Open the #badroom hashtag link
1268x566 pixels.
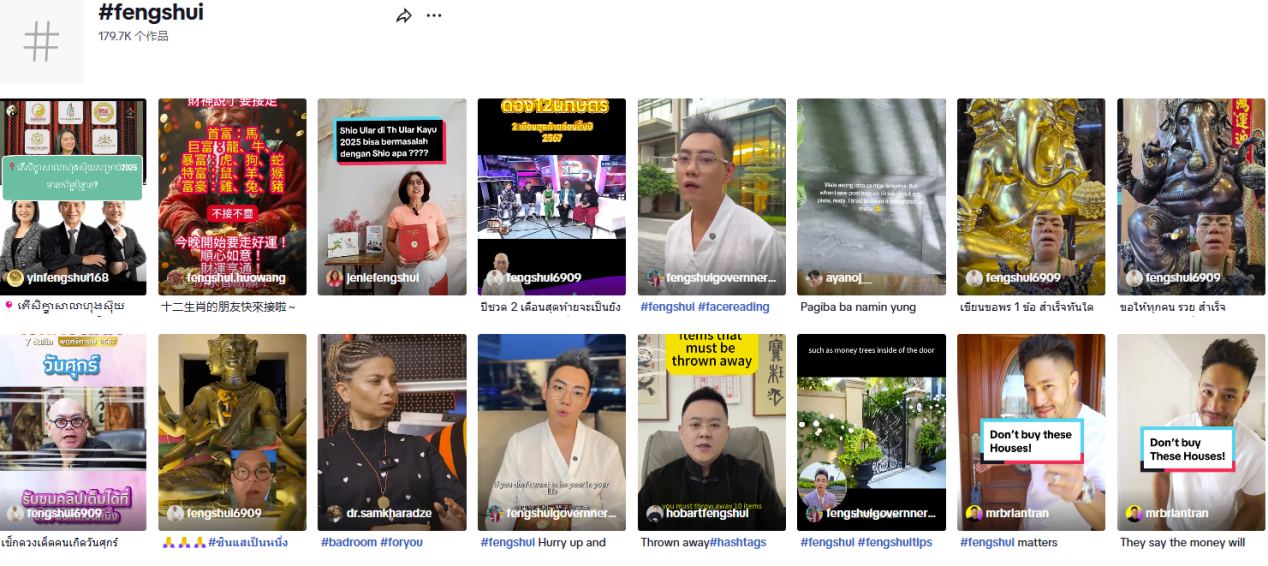[x=349, y=543]
